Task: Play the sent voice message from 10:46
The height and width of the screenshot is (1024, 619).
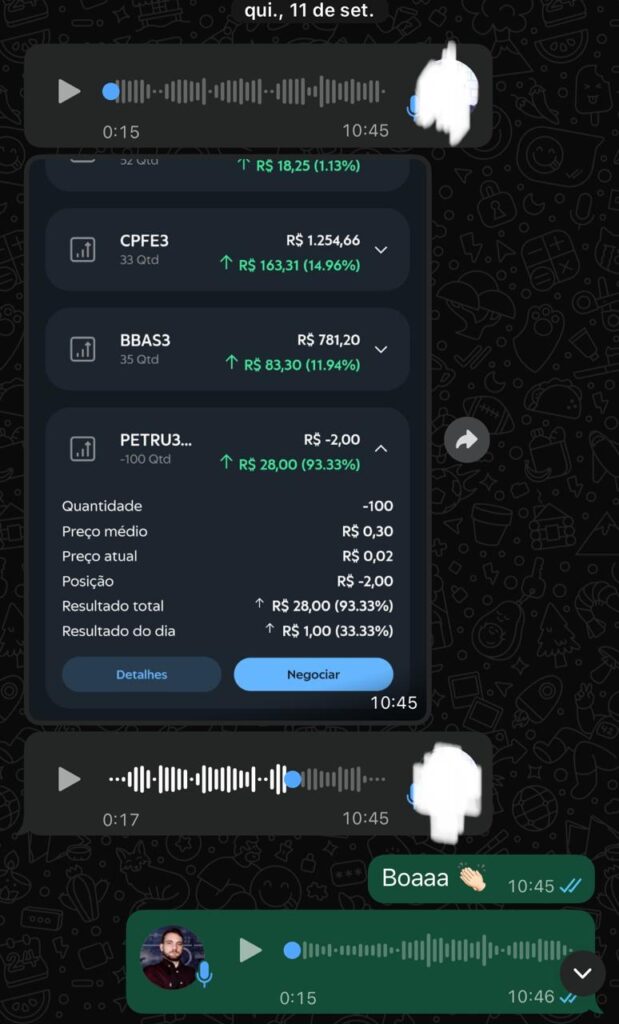Action: point(250,950)
